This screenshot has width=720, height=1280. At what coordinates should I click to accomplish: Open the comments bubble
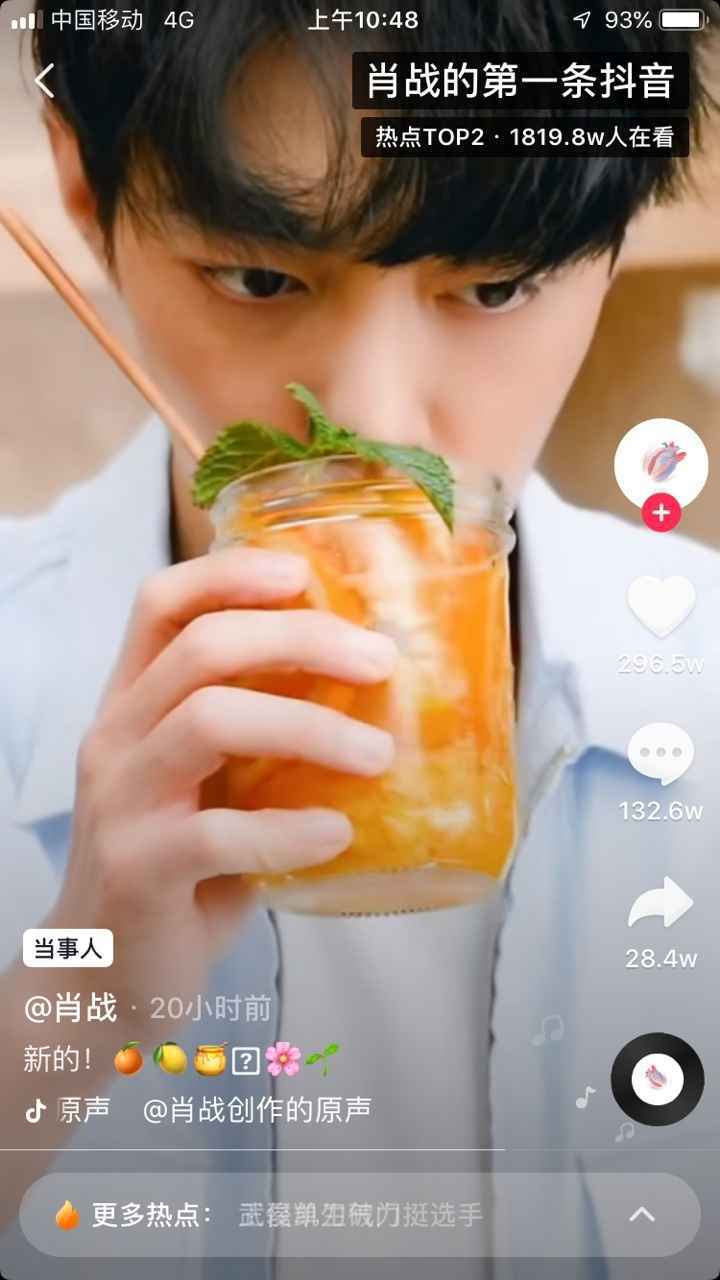[660, 755]
